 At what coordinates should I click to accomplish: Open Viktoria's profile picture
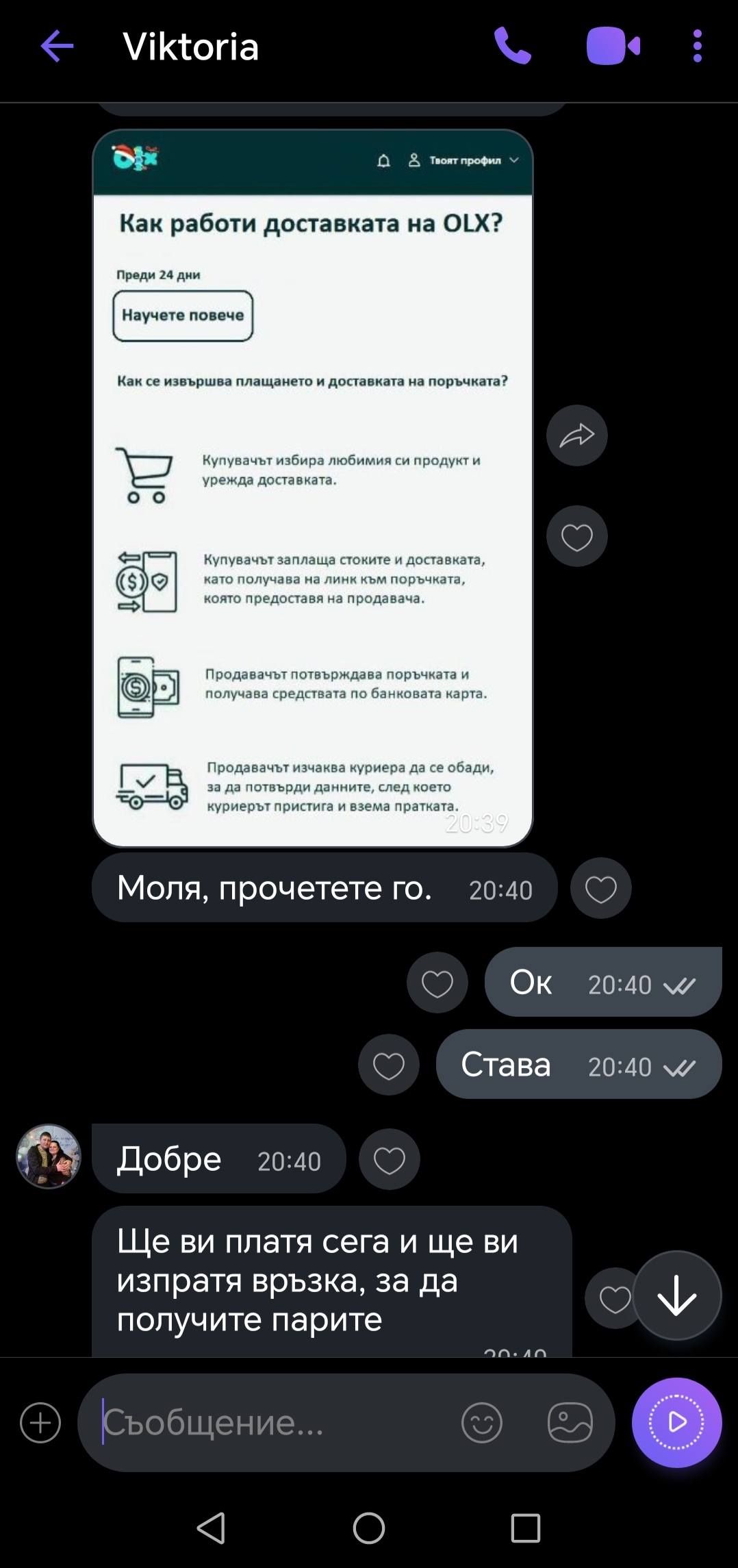pyautogui.click(x=49, y=1156)
